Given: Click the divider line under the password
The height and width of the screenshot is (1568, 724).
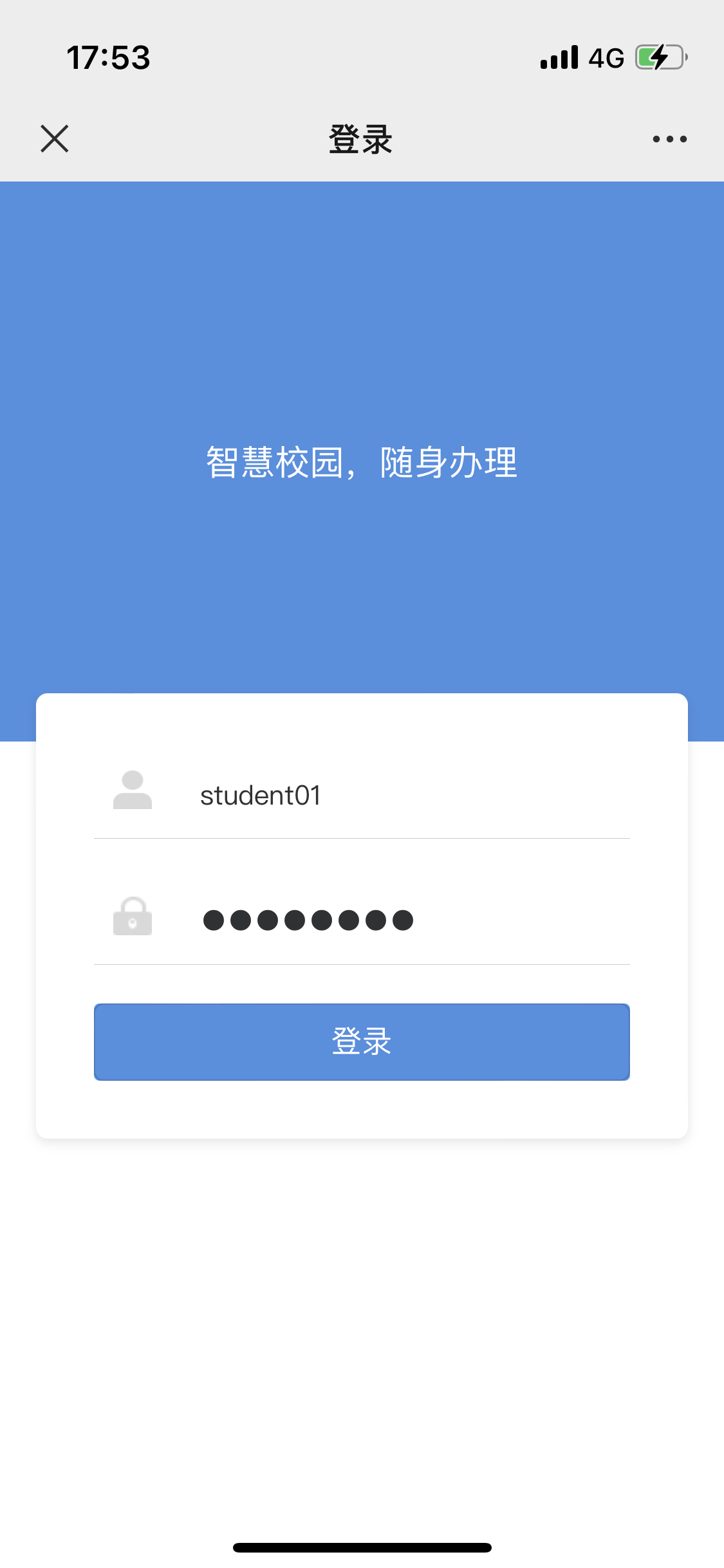Looking at the screenshot, I should pos(362,964).
